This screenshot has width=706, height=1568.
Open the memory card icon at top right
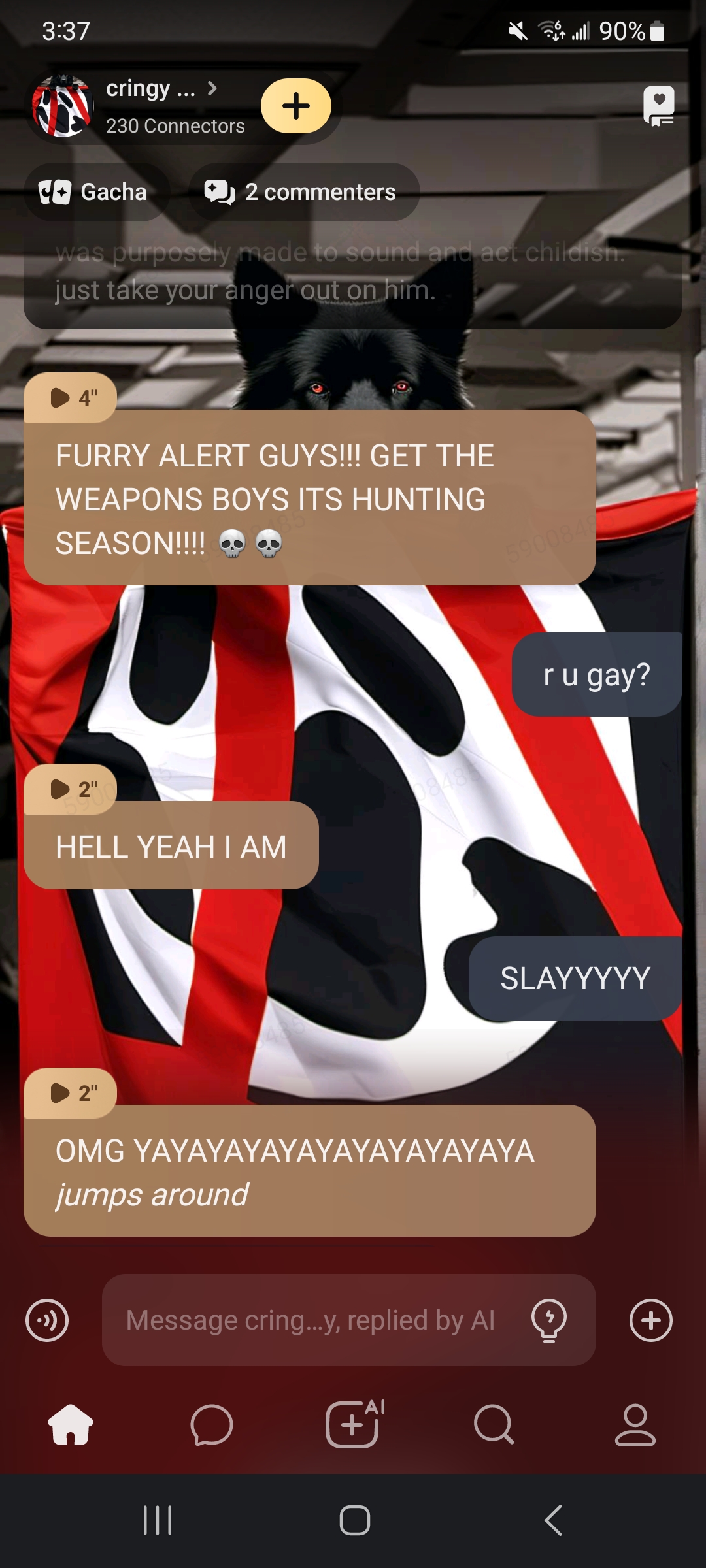pyautogui.click(x=658, y=106)
